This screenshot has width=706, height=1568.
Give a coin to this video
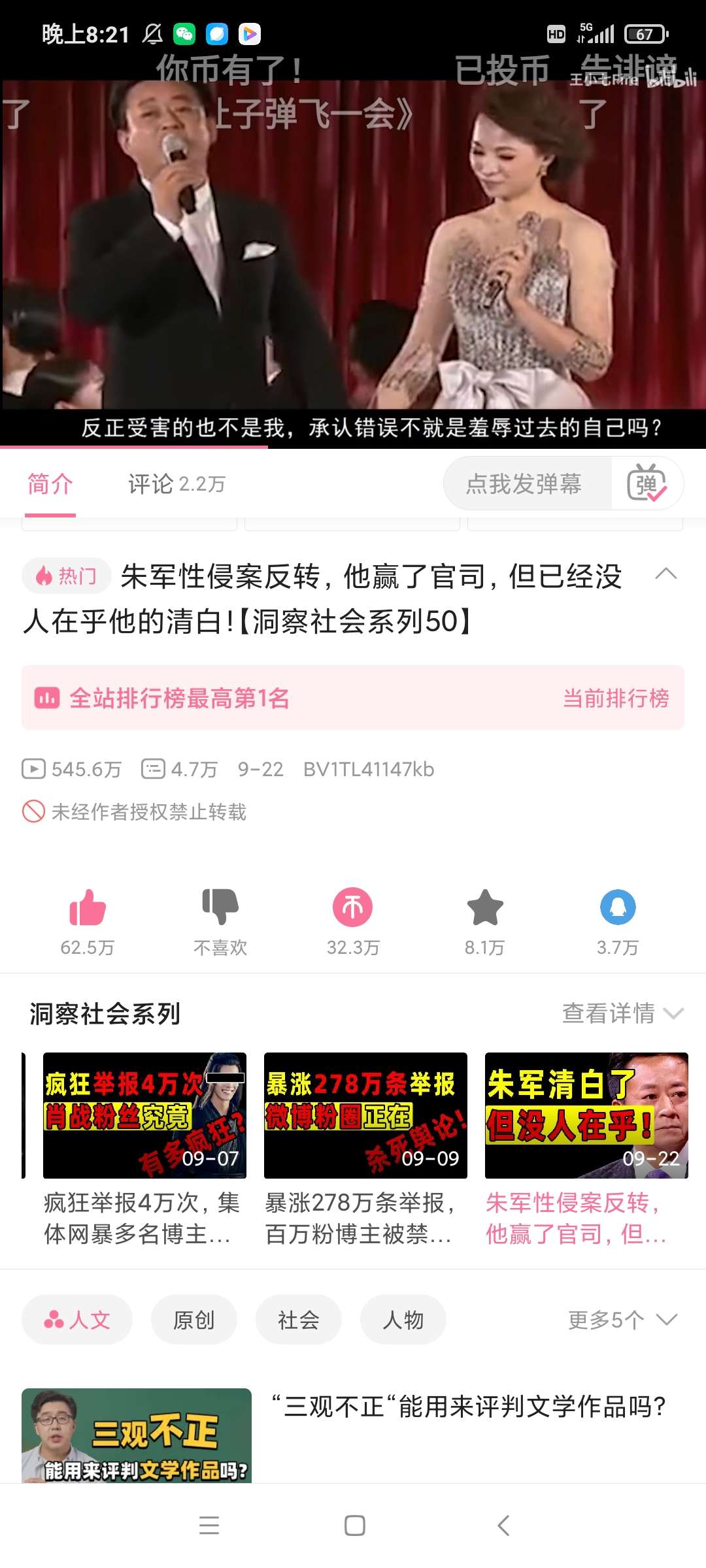tap(353, 907)
